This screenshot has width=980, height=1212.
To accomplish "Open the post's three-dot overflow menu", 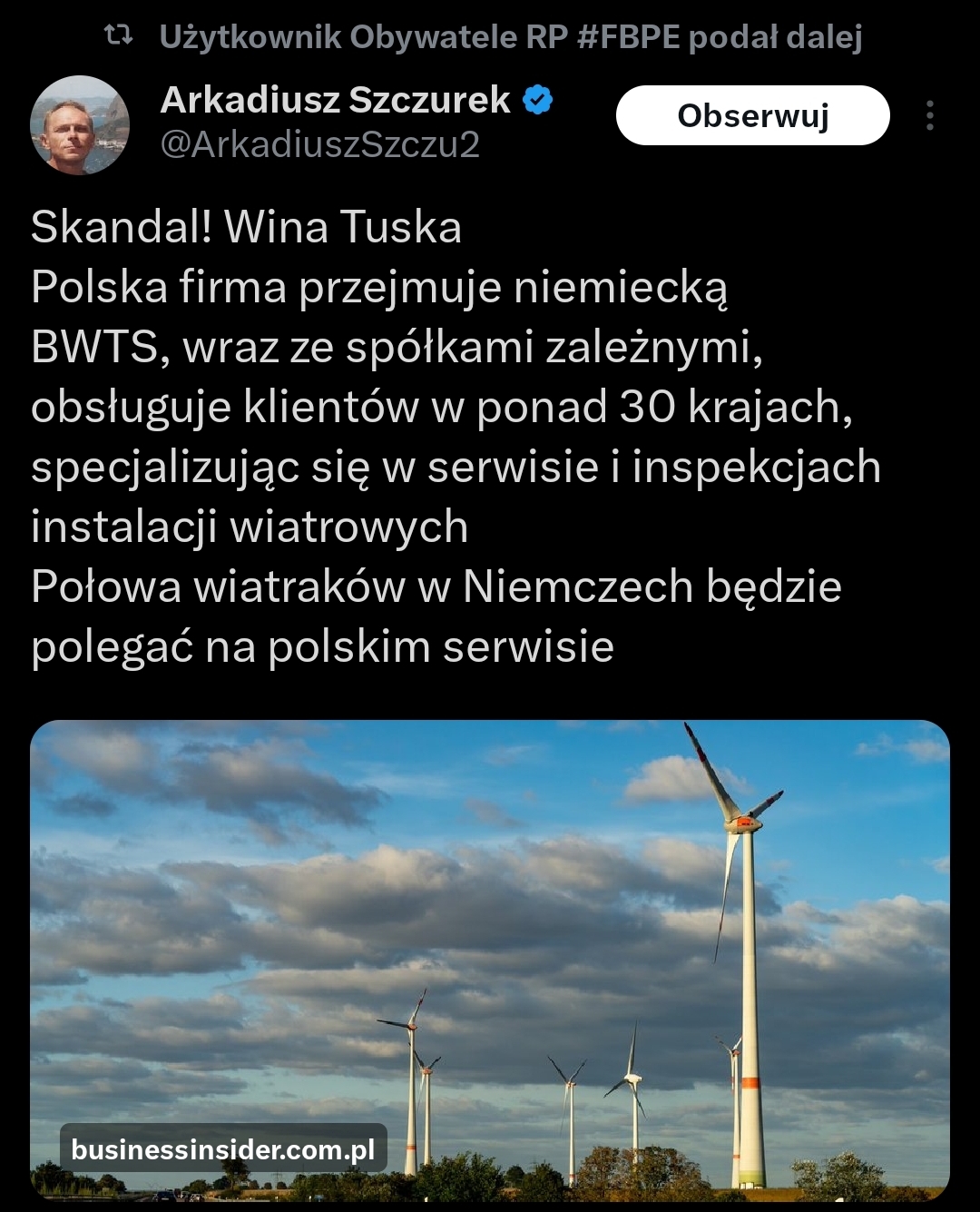I will click(929, 115).
